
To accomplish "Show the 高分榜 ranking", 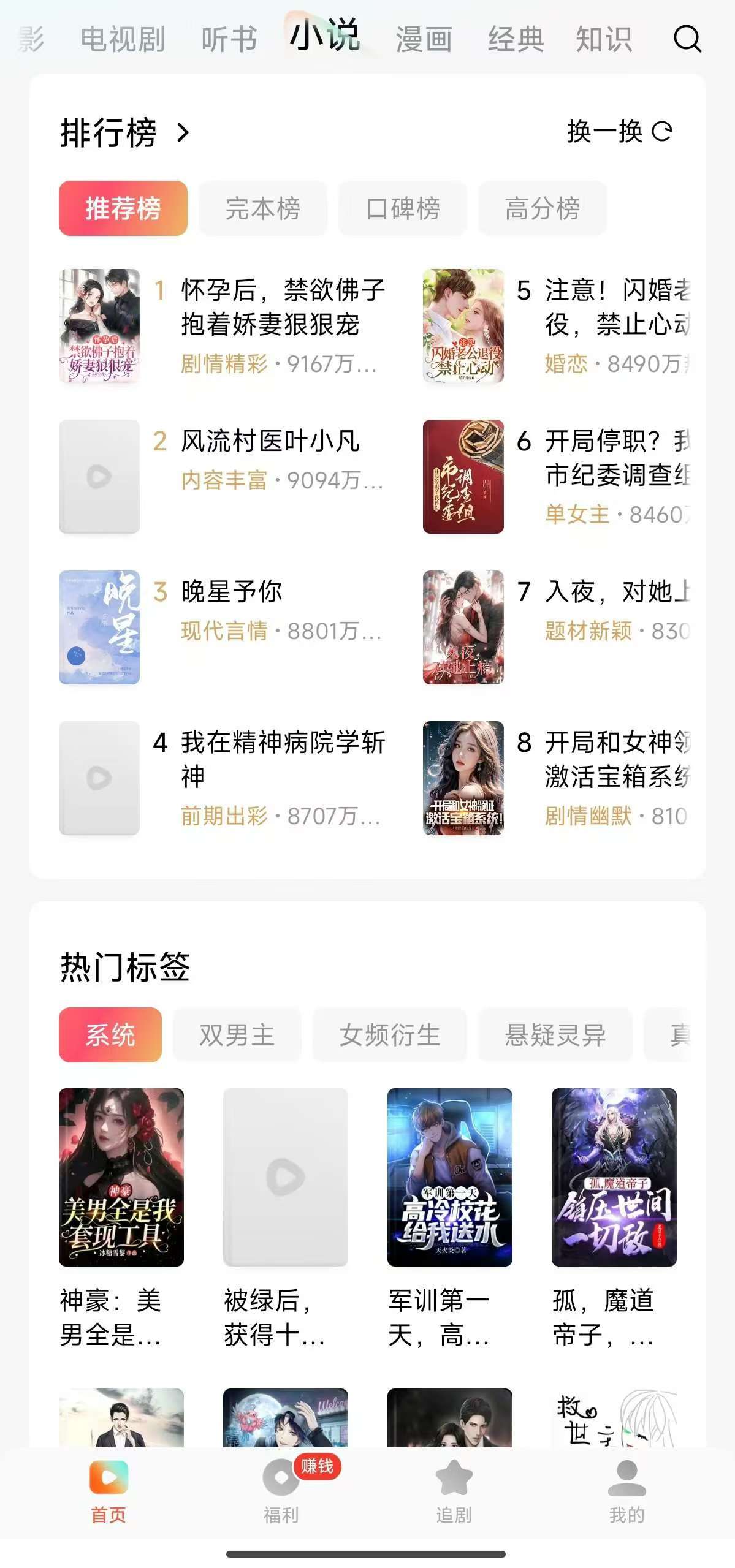I will (x=542, y=208).
